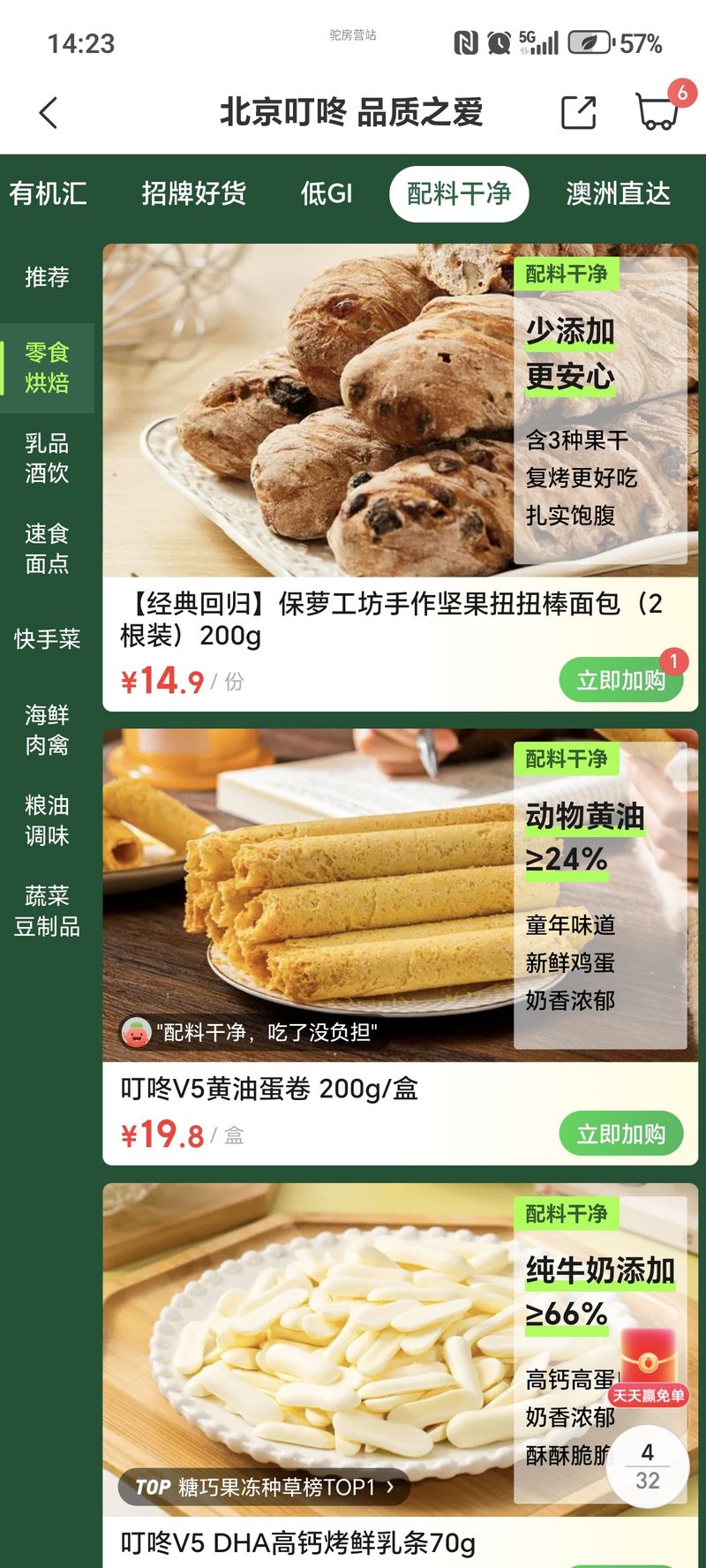Add 叮咚V5黄油蛋卷 to cart via 立即加购
The height and width of the screenshot is (1568, 706).
point(621,1135)
